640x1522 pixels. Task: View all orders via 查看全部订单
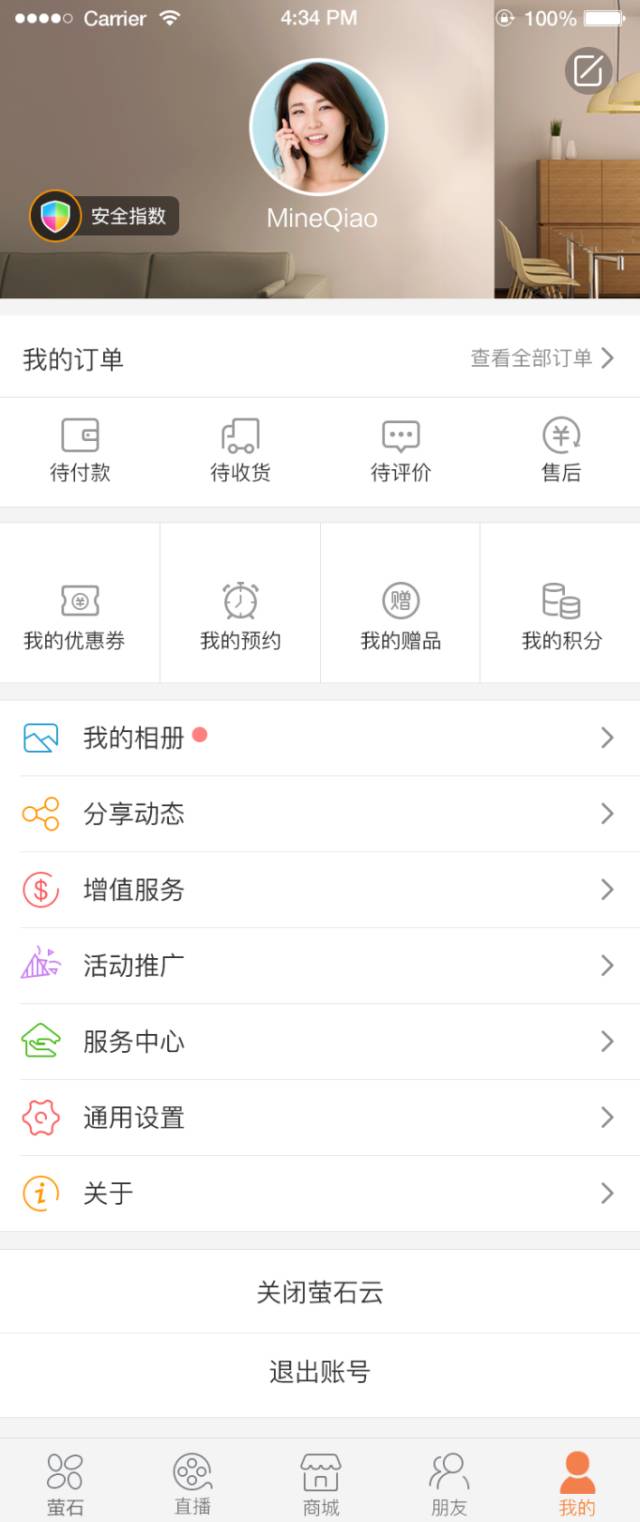[542, 358]
